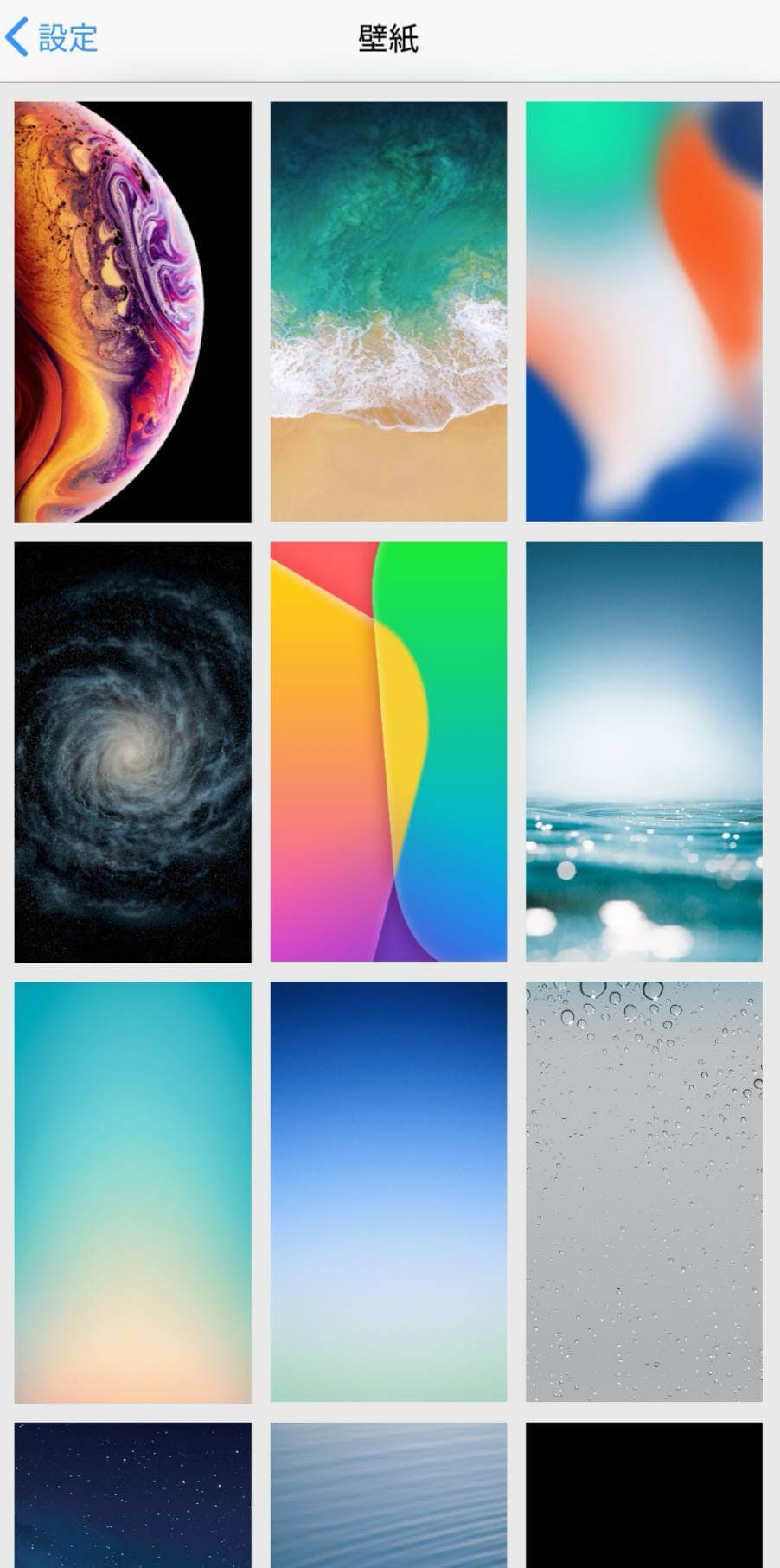Choose the beach waves wallpaper
Image resolution: width=780 pixels, height=1568 pixels.
388,312
